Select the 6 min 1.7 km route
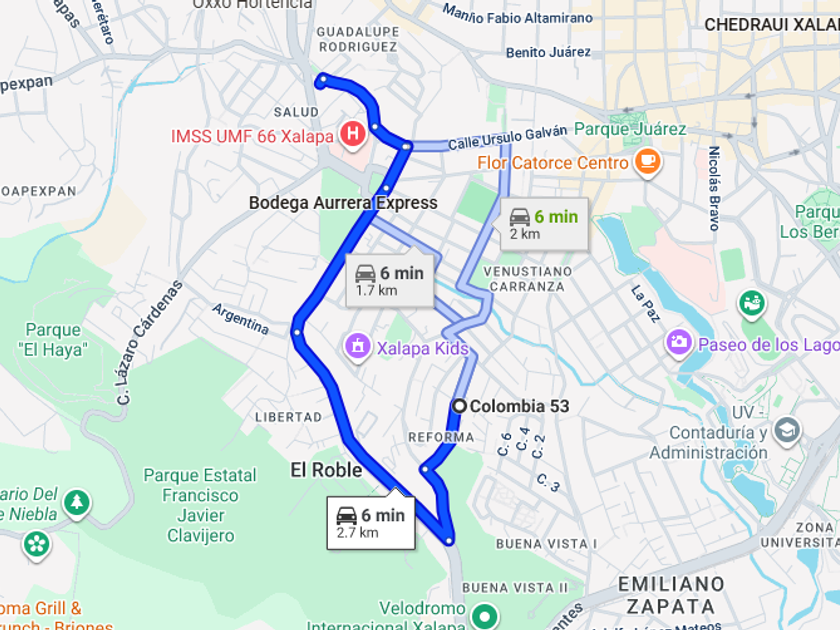Screen dimensions: 840x630 (389, 281)
